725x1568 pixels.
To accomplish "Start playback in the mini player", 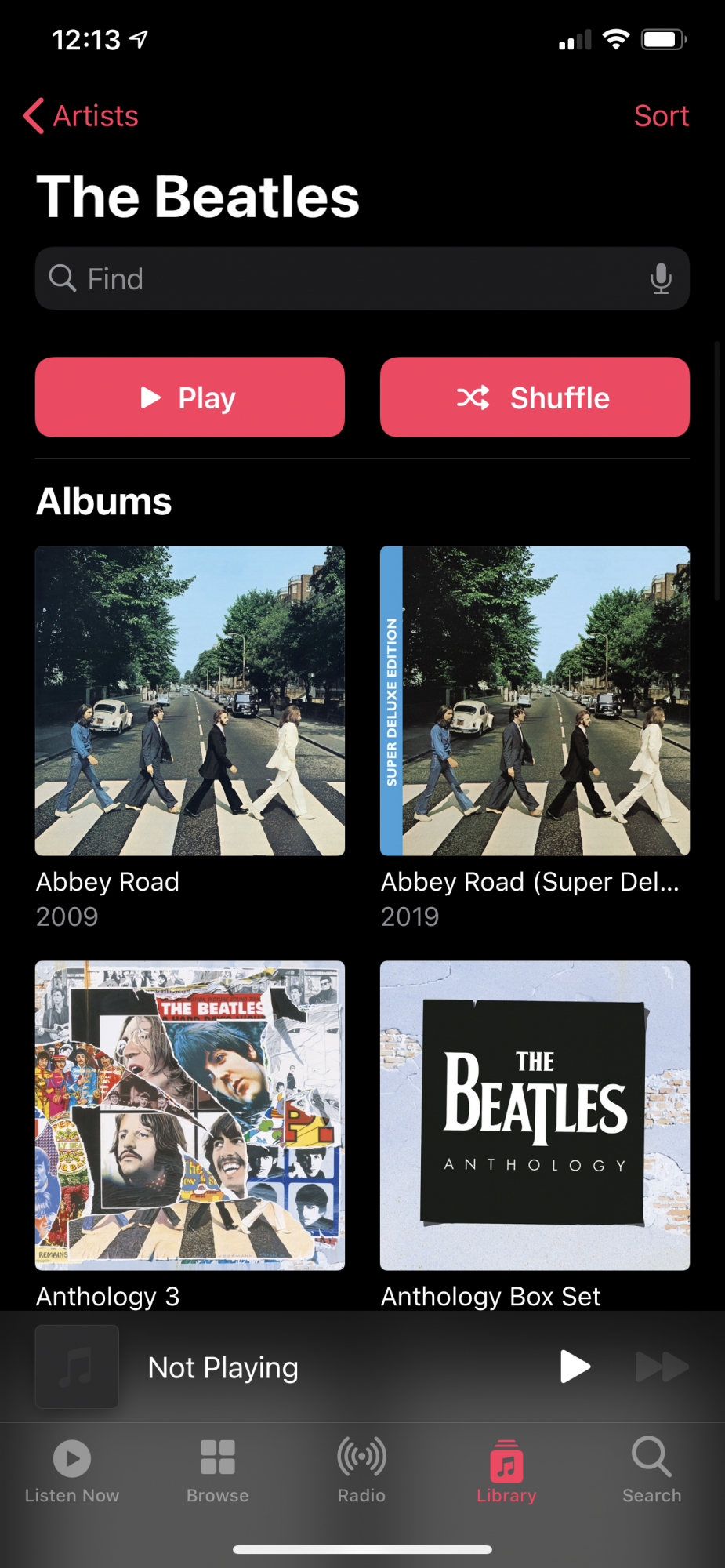I will (575, 1367).
